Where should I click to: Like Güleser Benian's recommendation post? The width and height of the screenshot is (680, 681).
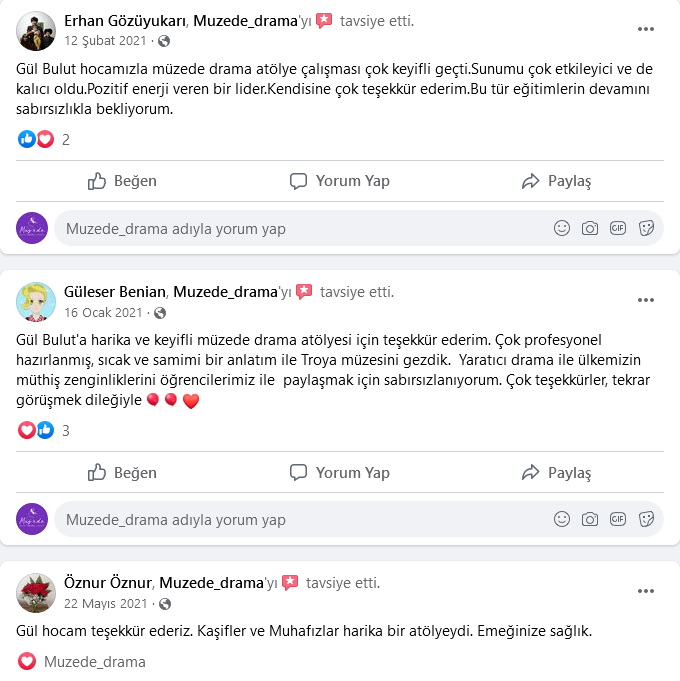pos(122,472)
